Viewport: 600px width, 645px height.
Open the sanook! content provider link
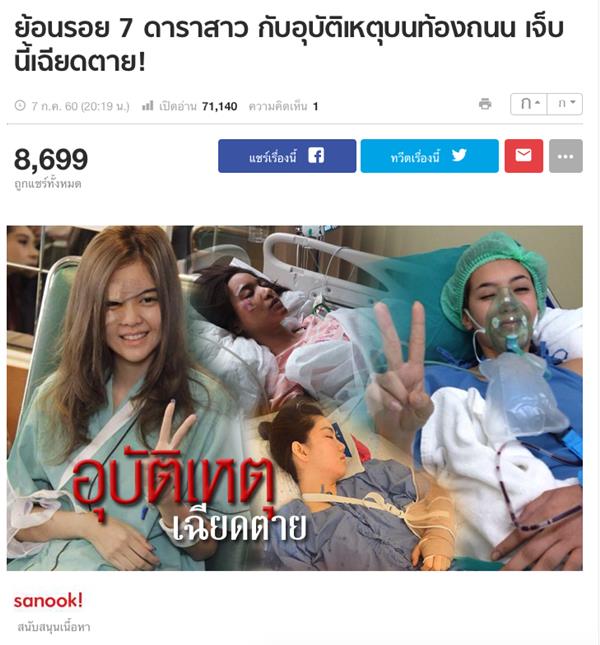point(48,600)
